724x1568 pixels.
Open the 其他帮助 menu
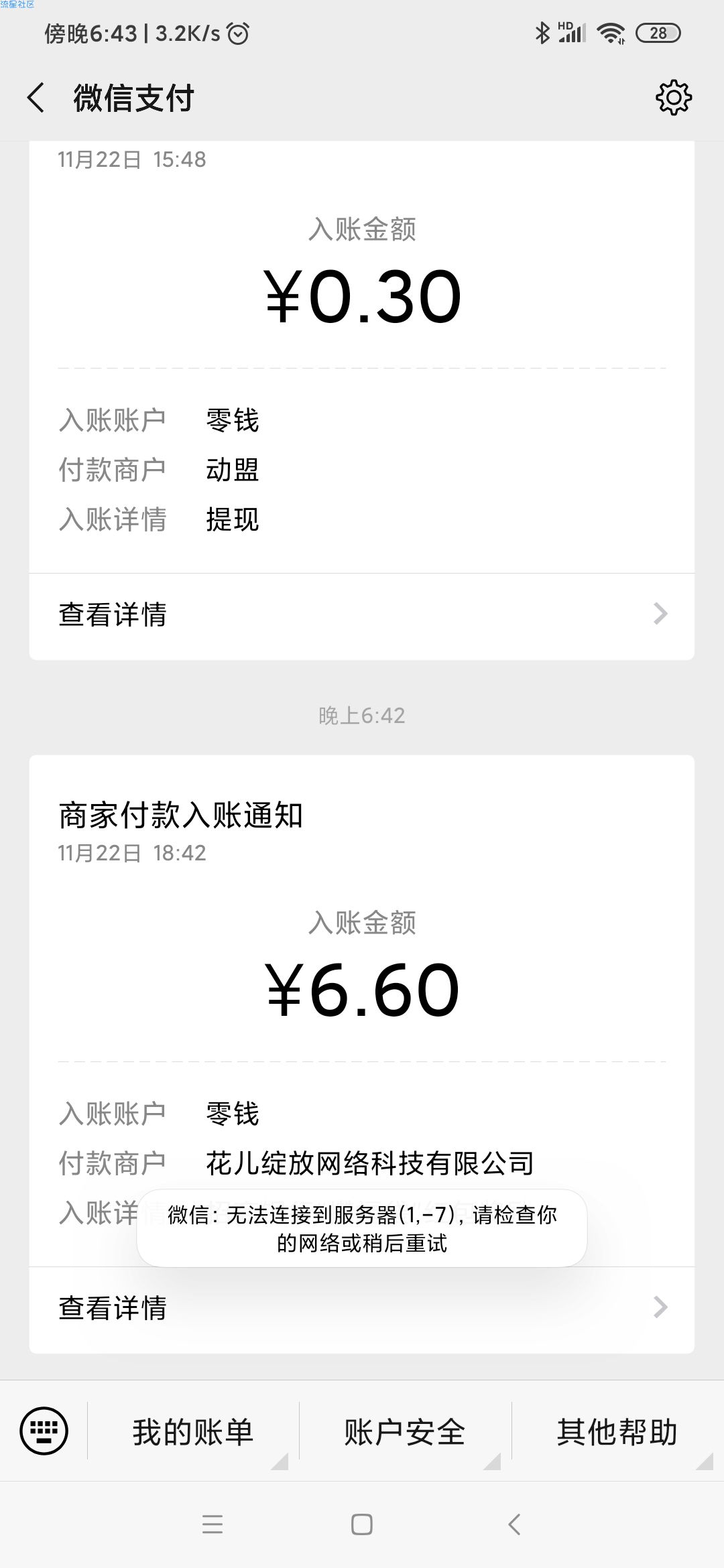[617, 1431]
